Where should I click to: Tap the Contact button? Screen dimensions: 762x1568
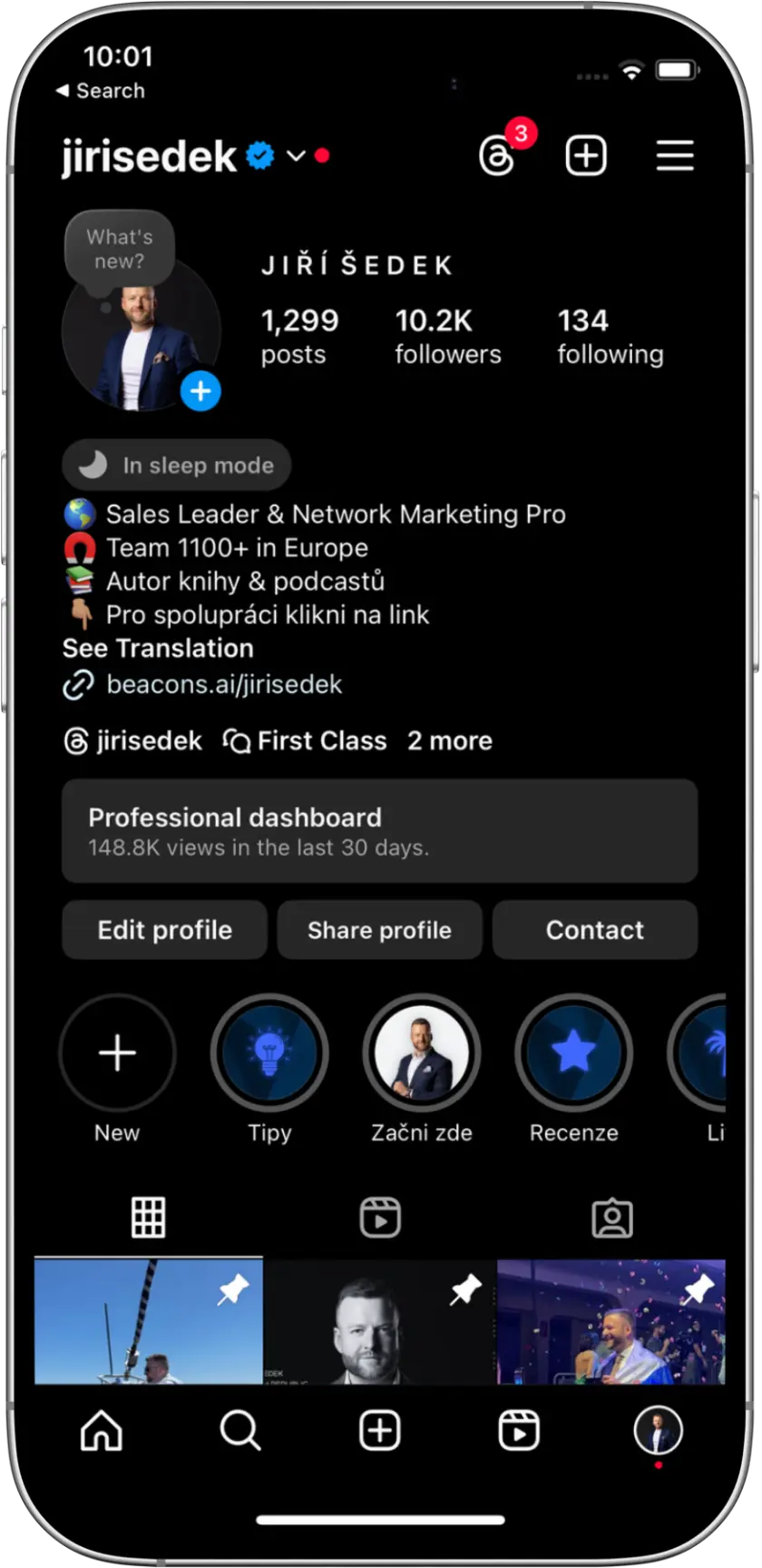pos(594,930)
